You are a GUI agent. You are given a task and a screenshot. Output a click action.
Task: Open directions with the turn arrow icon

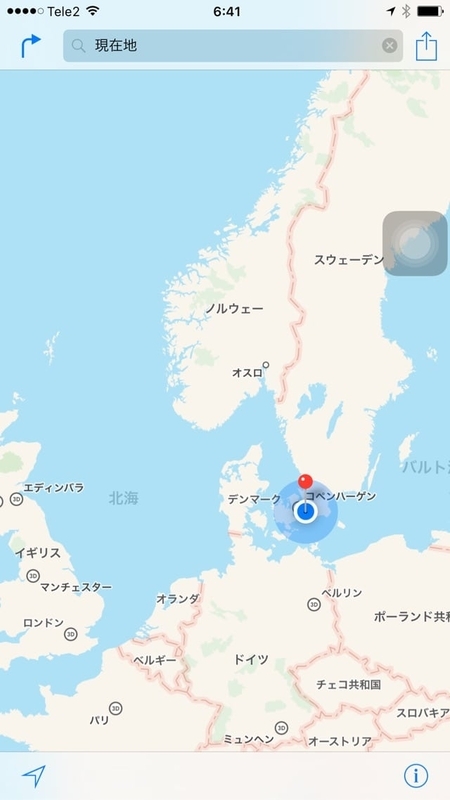31,46
